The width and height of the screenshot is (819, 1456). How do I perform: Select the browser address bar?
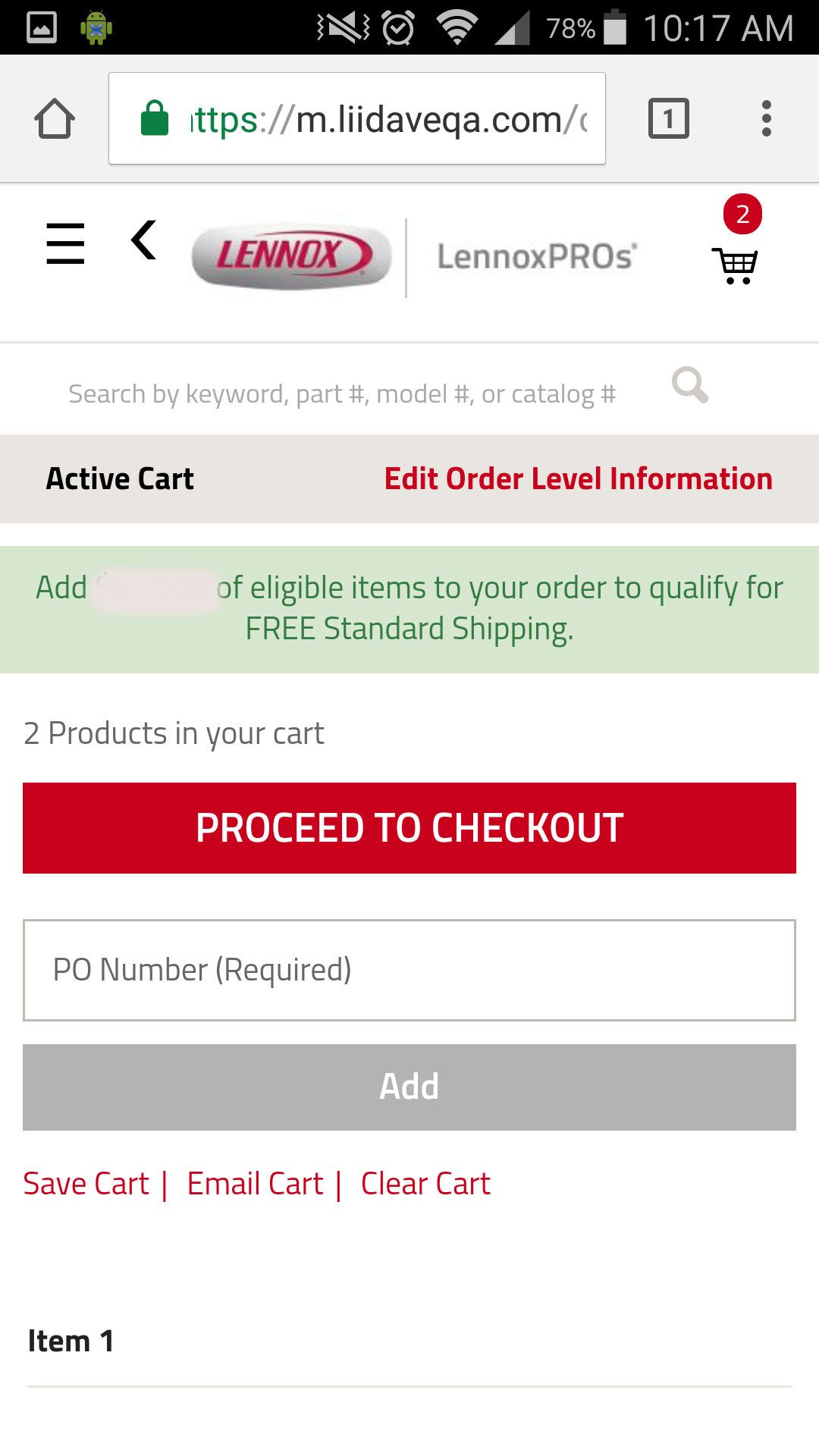[x=357, y=118]
